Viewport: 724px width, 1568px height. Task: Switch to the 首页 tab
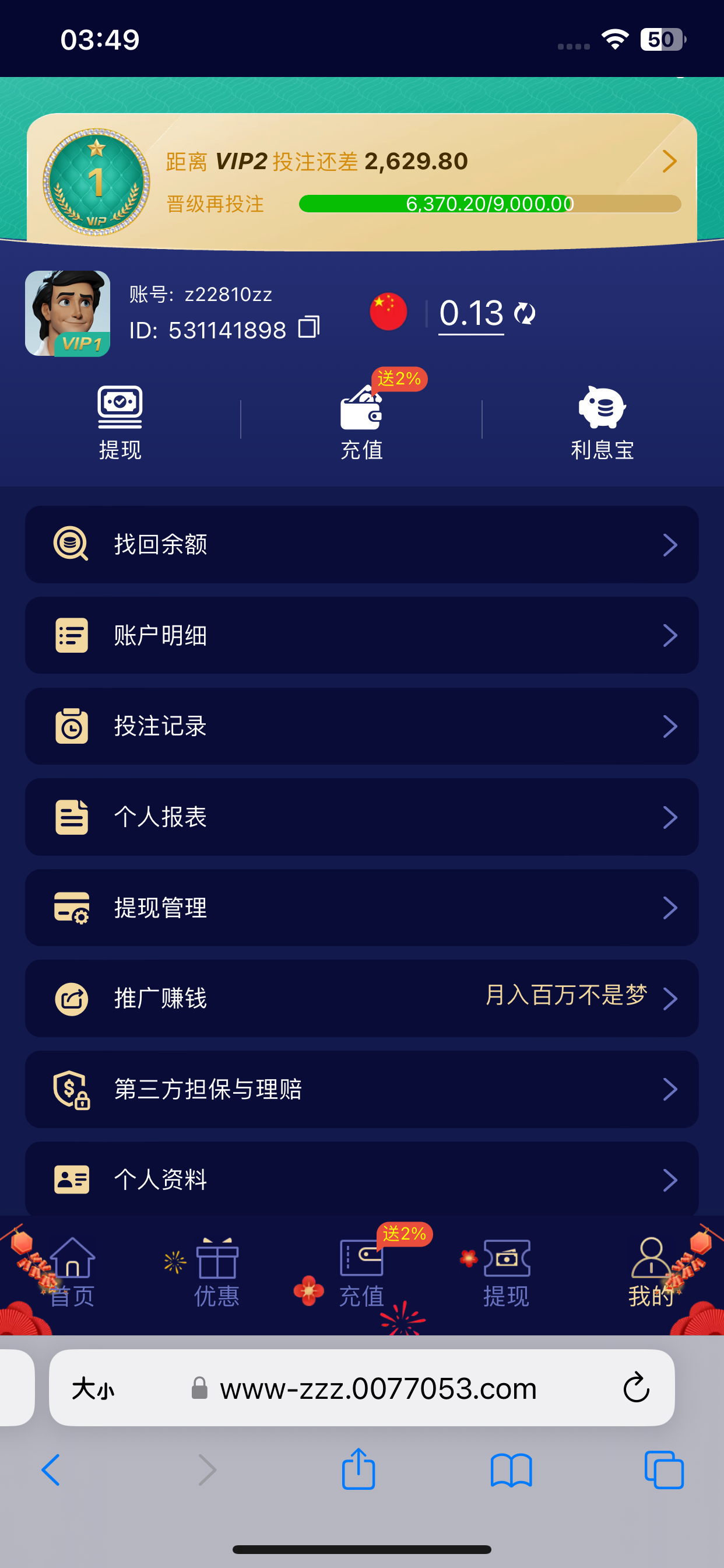click(x=72, y=1272)
